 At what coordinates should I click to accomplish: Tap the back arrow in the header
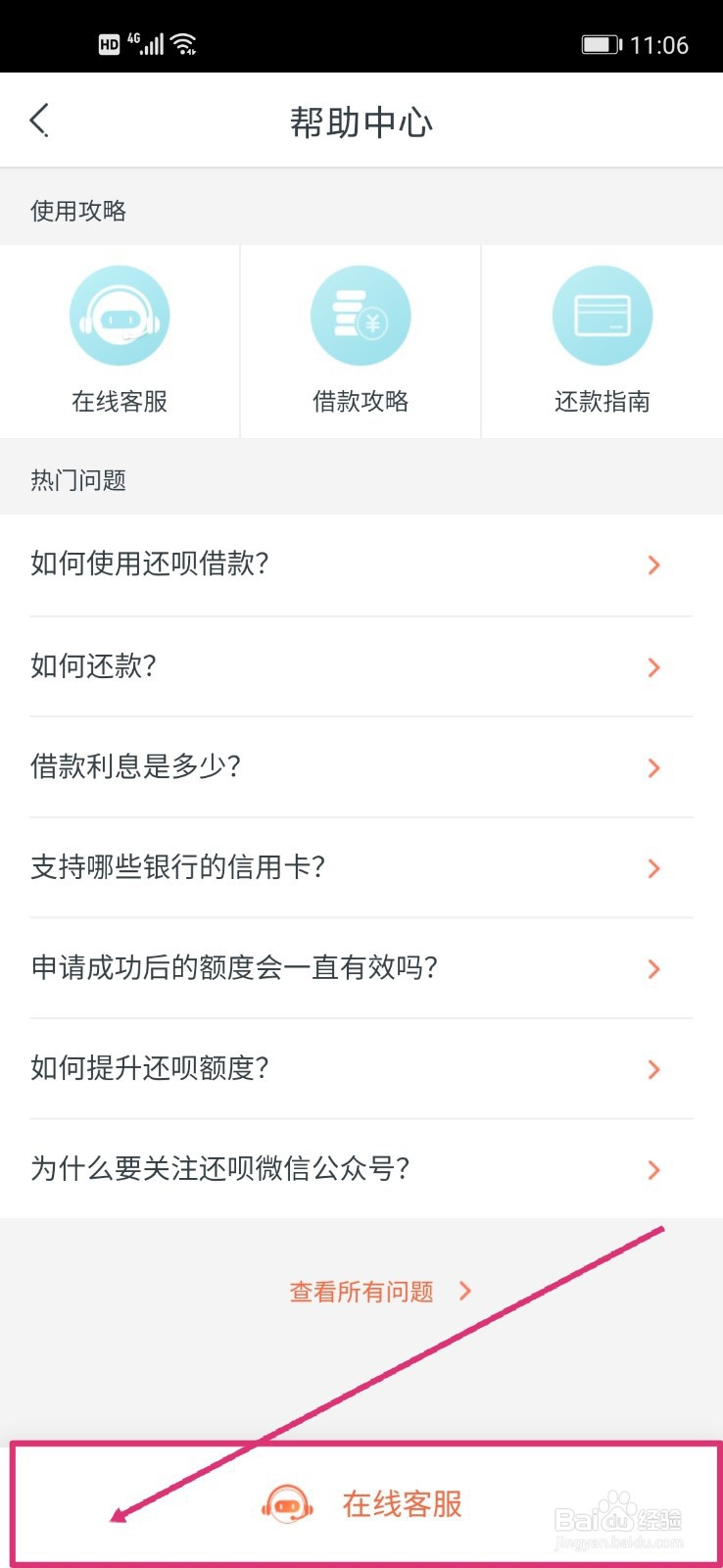(39, 120)
